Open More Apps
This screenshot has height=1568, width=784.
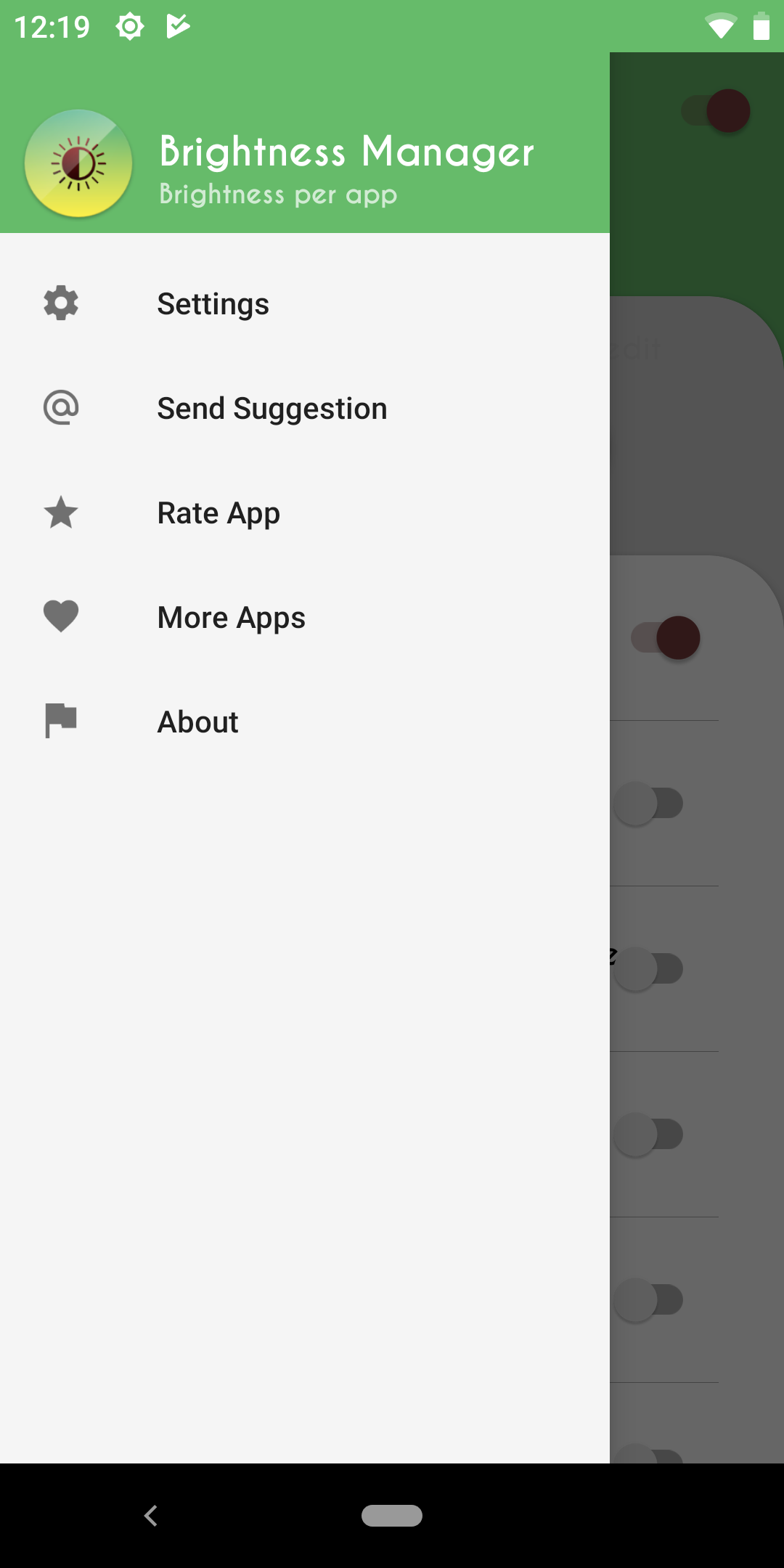pos(305,617)
